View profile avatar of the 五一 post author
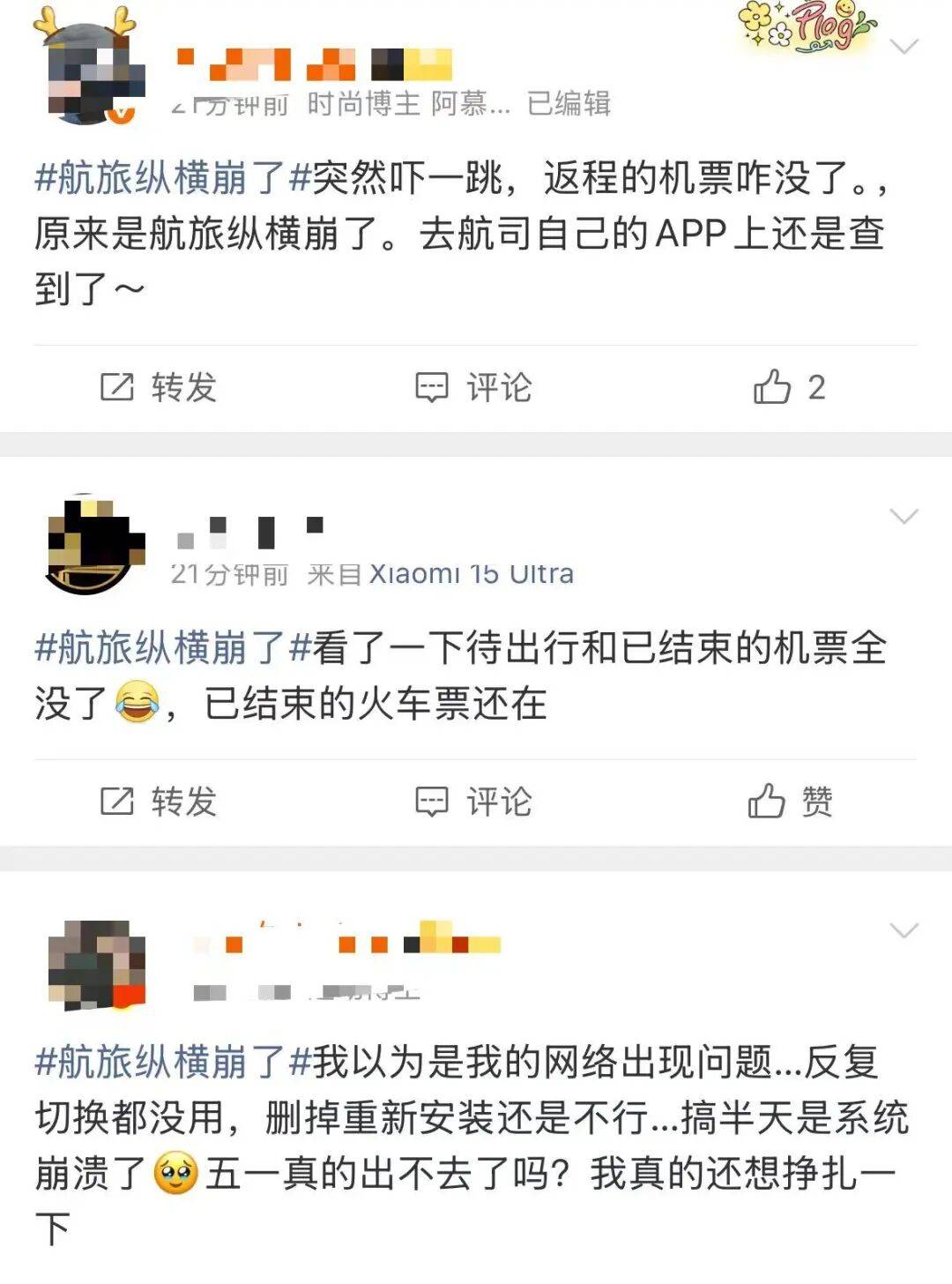The image size is (952, 1284). click(95, 964)
